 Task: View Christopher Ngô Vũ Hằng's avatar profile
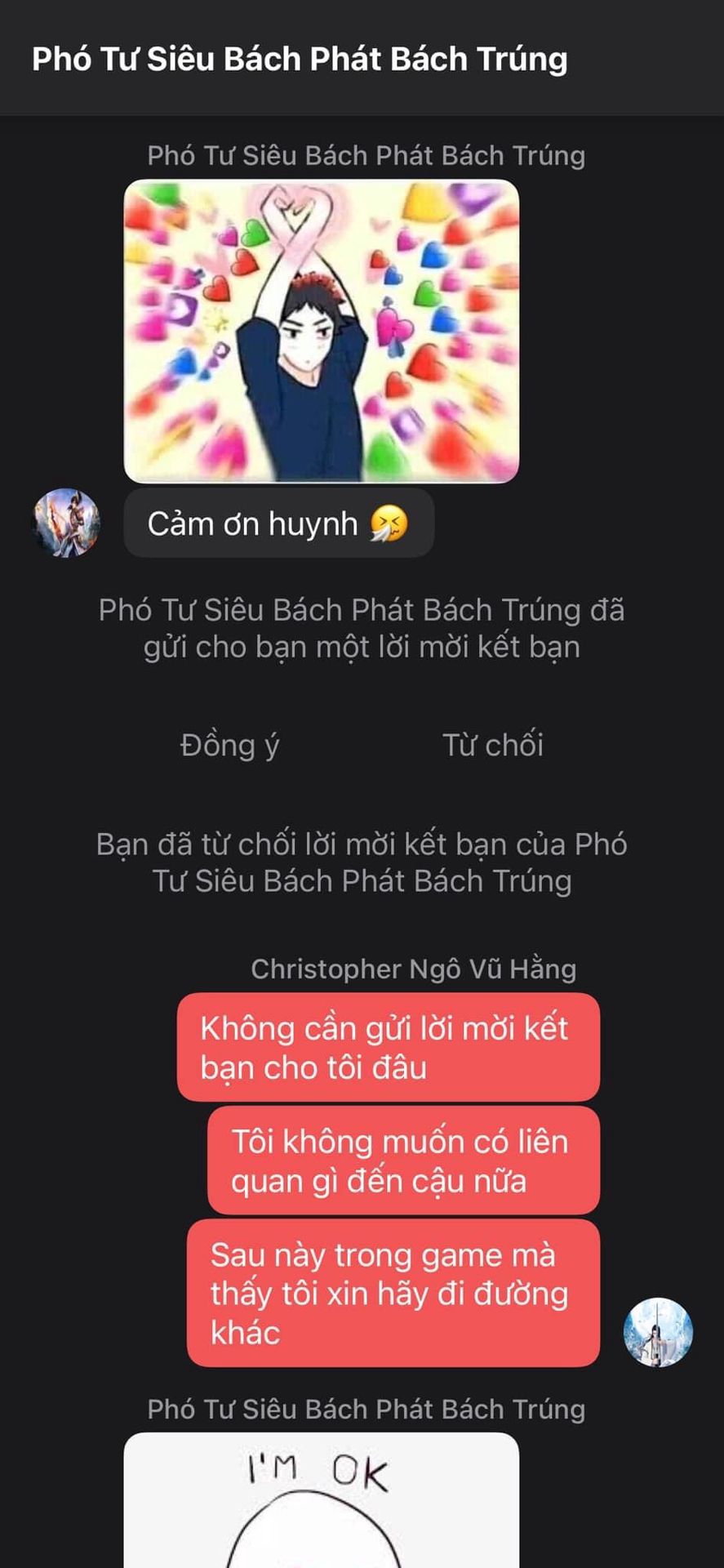tap(658, 1332)
